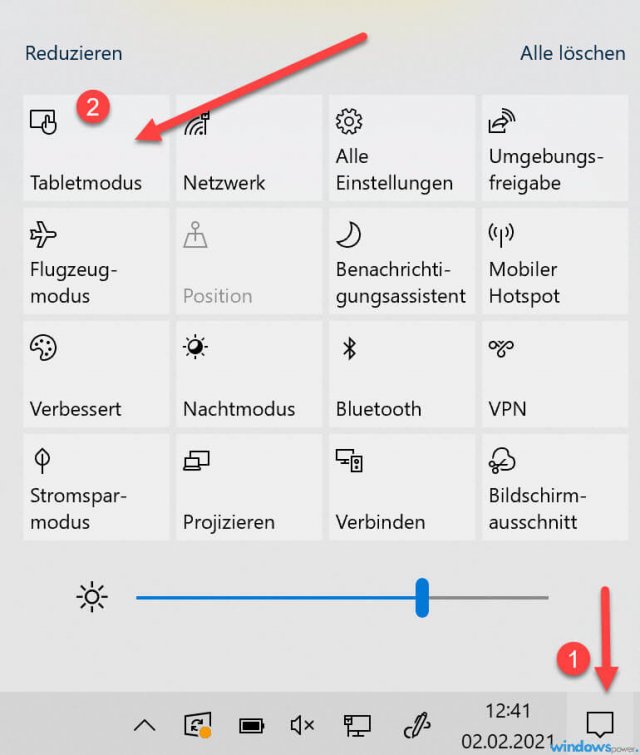The height and width of the screenshot is (755, 640).
Task: Open Projizieren options
Action: pyautogui.click(x=249, y=487)
